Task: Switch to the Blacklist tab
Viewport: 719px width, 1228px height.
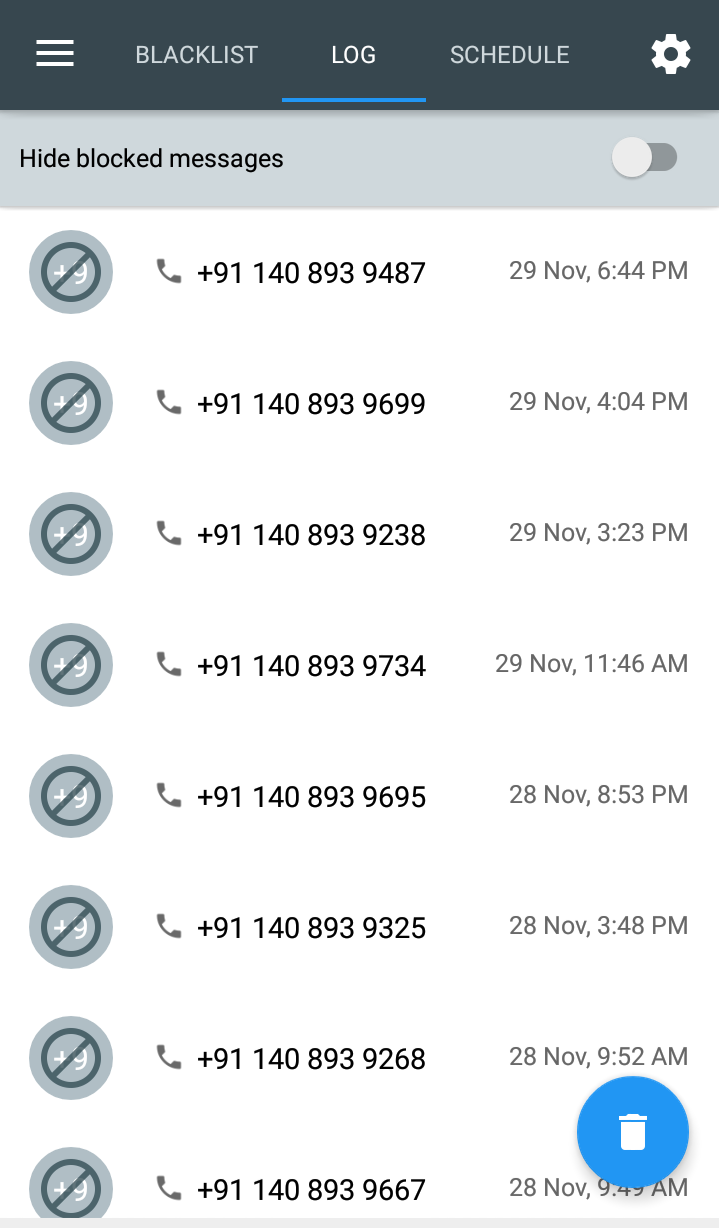Action: tap(197, 55)
